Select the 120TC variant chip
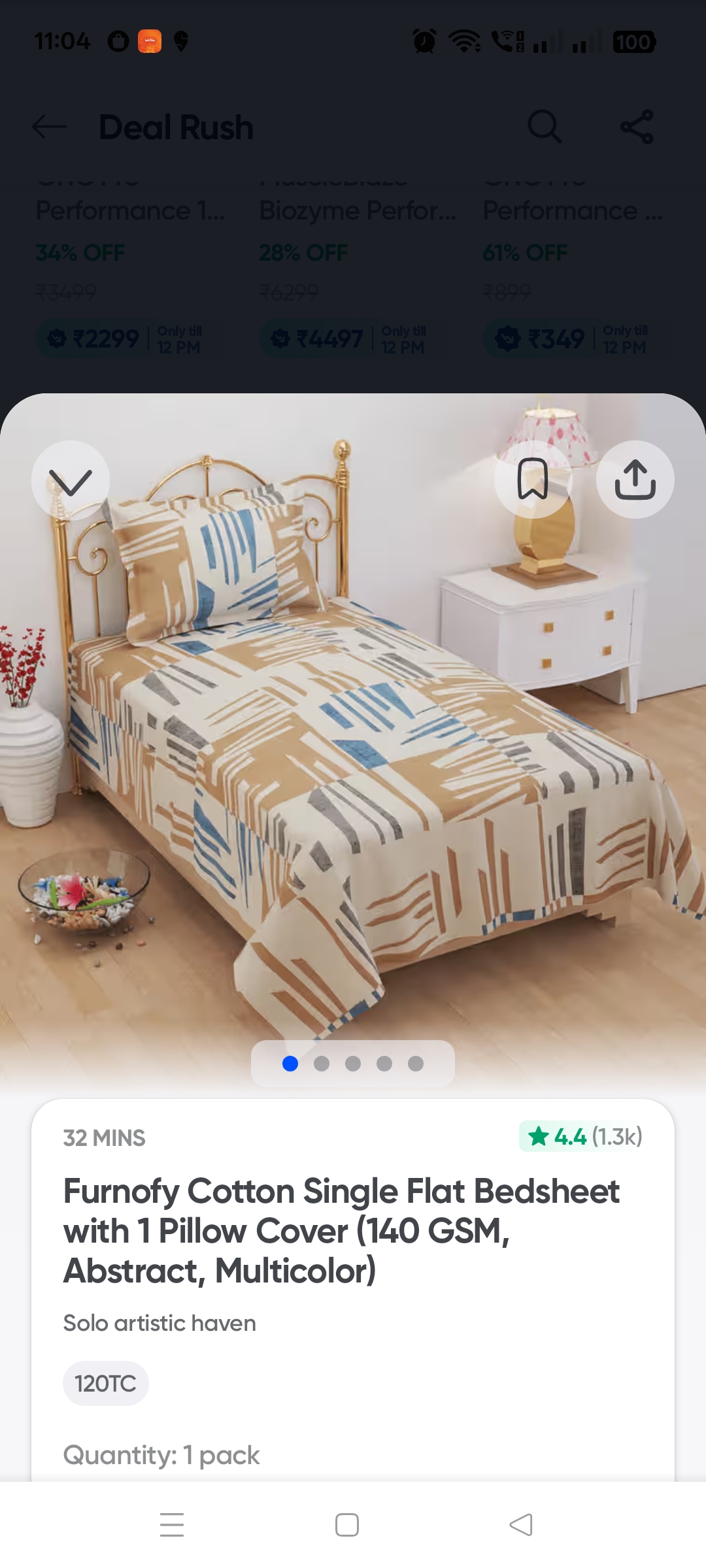 click(x=106, y=1383)
